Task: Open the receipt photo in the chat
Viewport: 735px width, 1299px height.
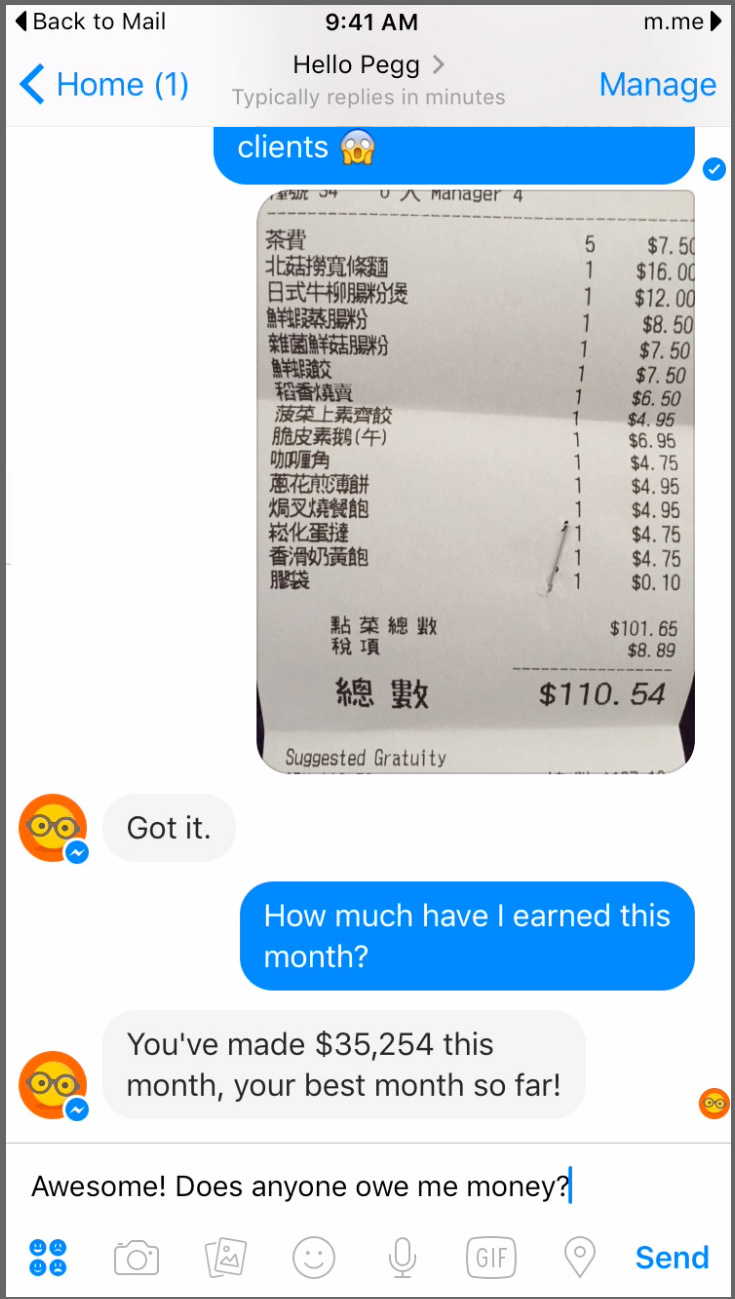Action: pyautogui.click(x=476, y=480)
